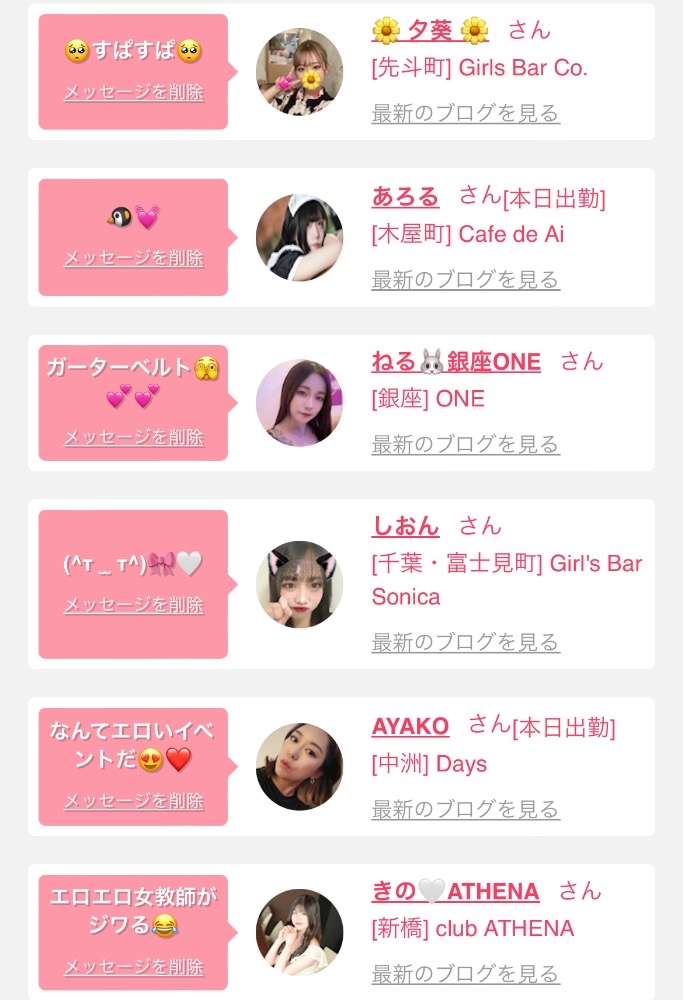The image size is (683, 1000).
Task: Delete the ガーターベルト message
Action: pyautogui.click(x=134, y=438)
